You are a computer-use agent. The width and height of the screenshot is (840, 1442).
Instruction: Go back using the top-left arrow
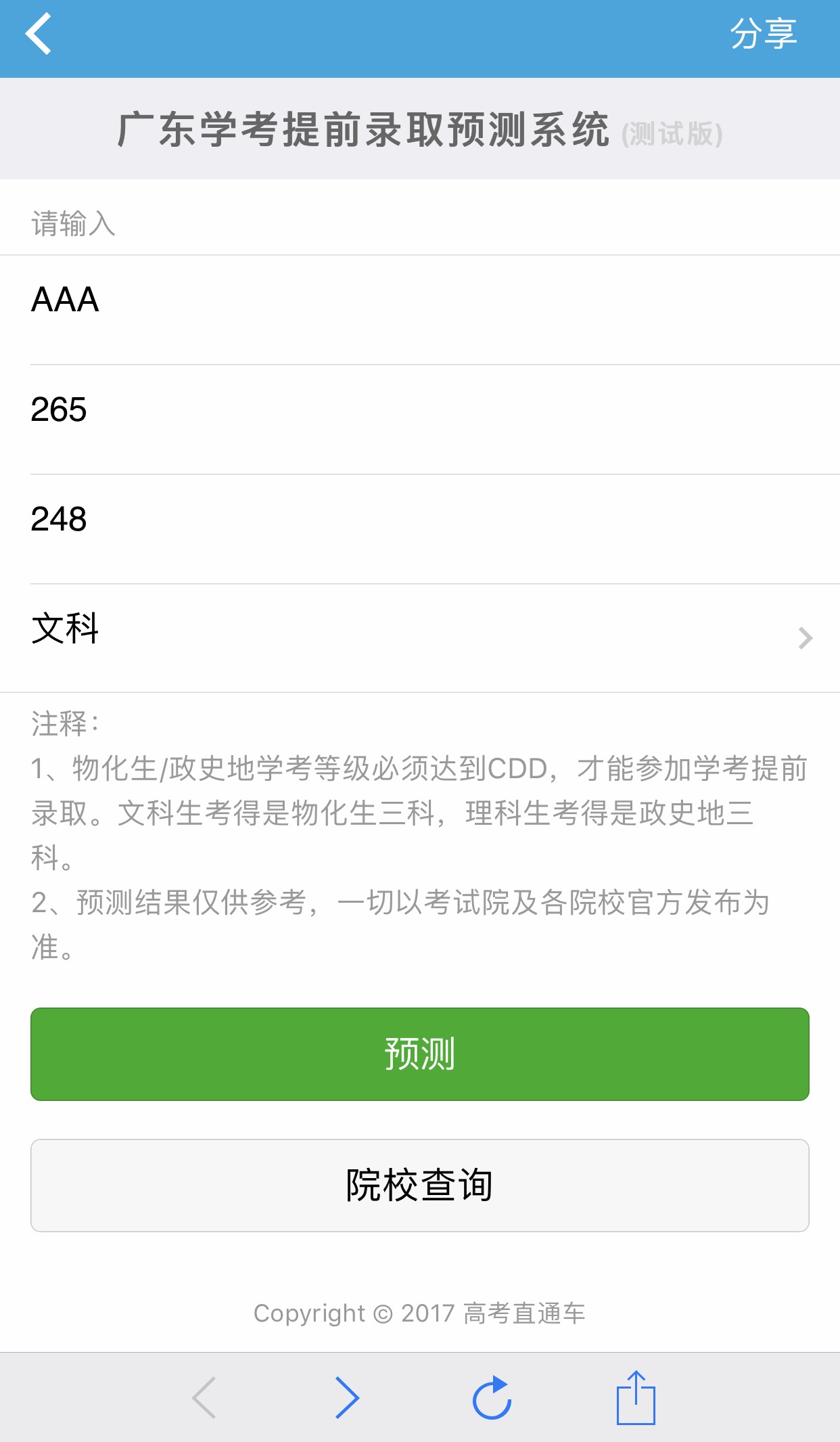click(x=39, y=34)
